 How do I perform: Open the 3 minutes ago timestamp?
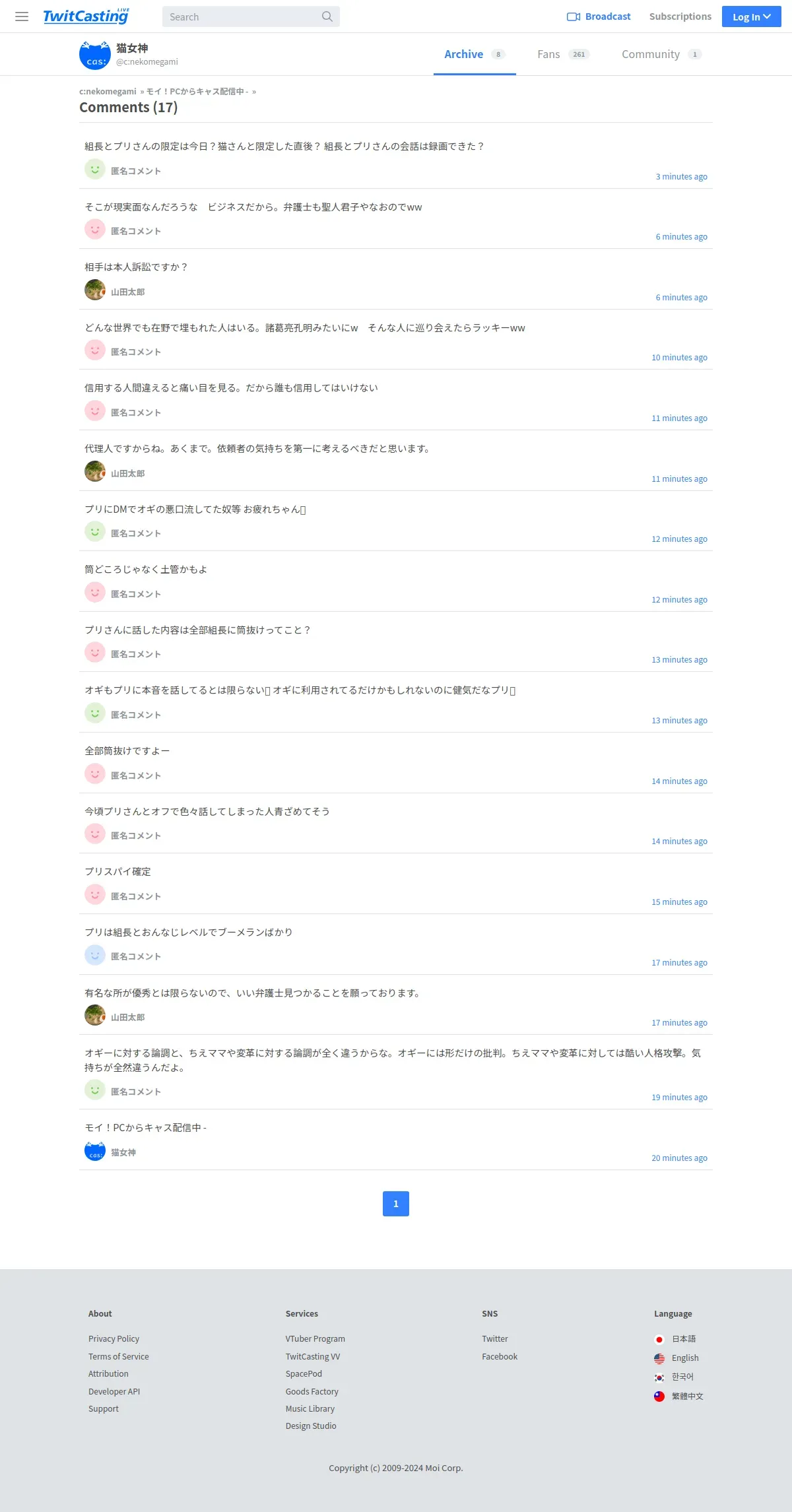coord(681,177)
